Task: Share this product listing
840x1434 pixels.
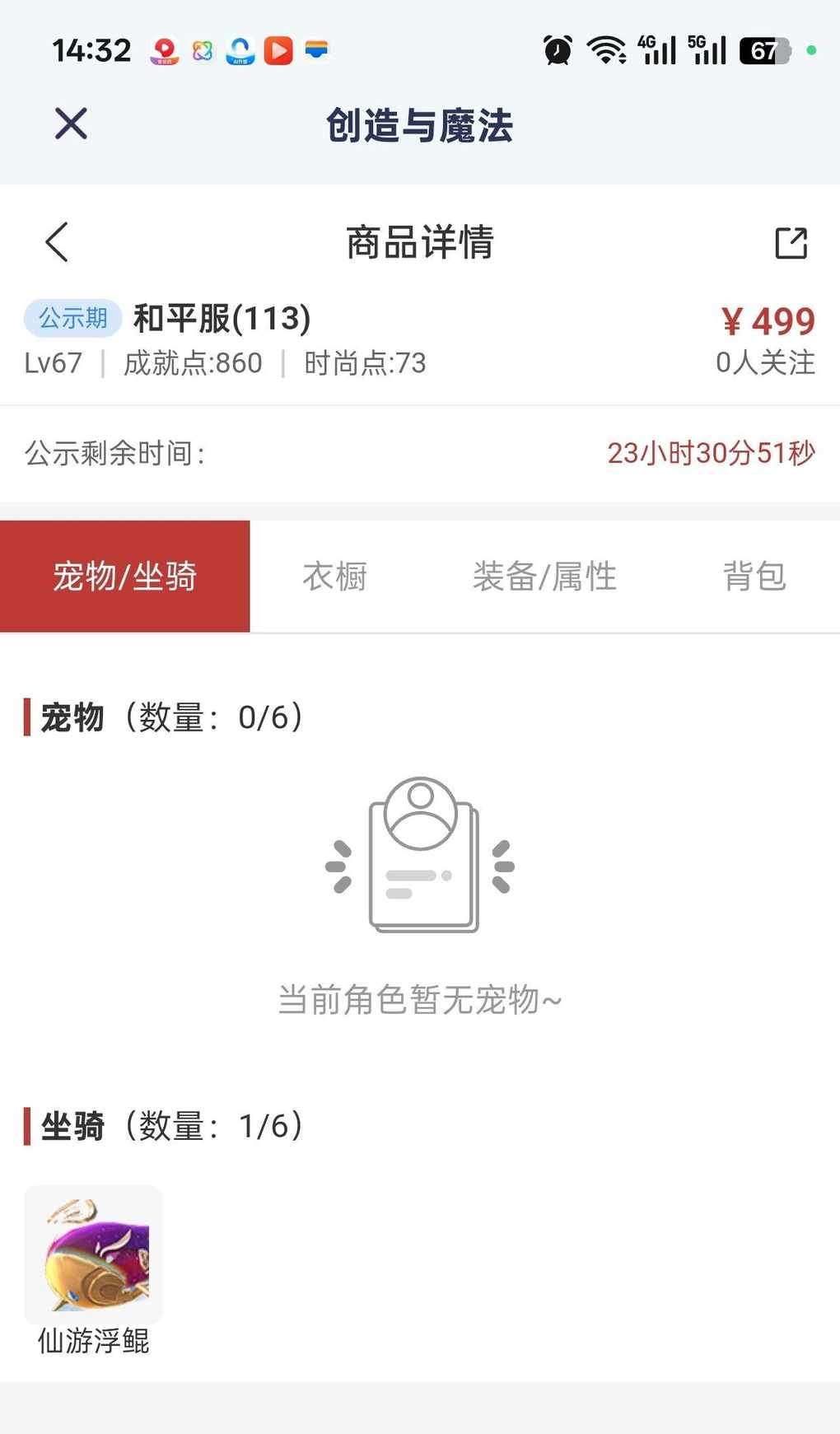Action: coord(791,243)
